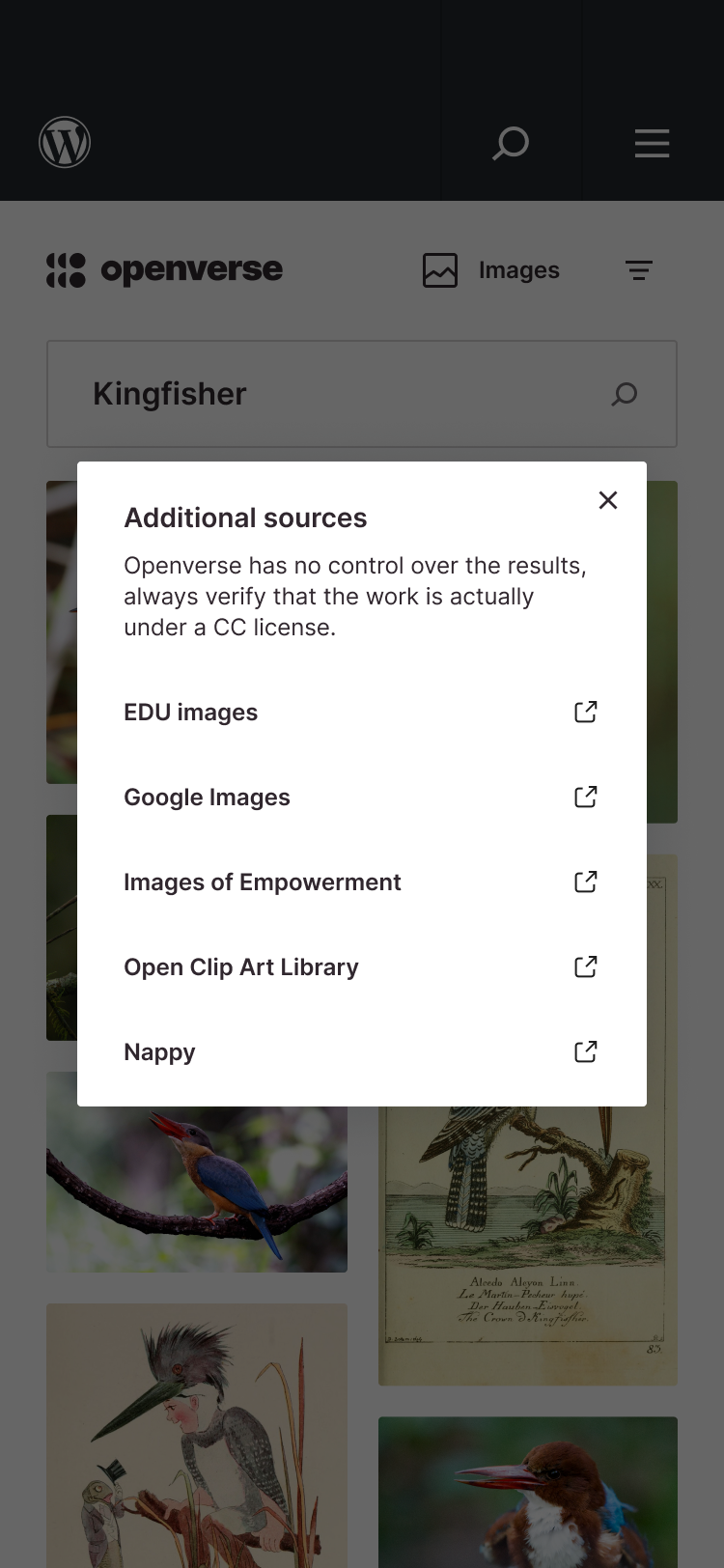Click the Openverse logo icon

(64, 270)
